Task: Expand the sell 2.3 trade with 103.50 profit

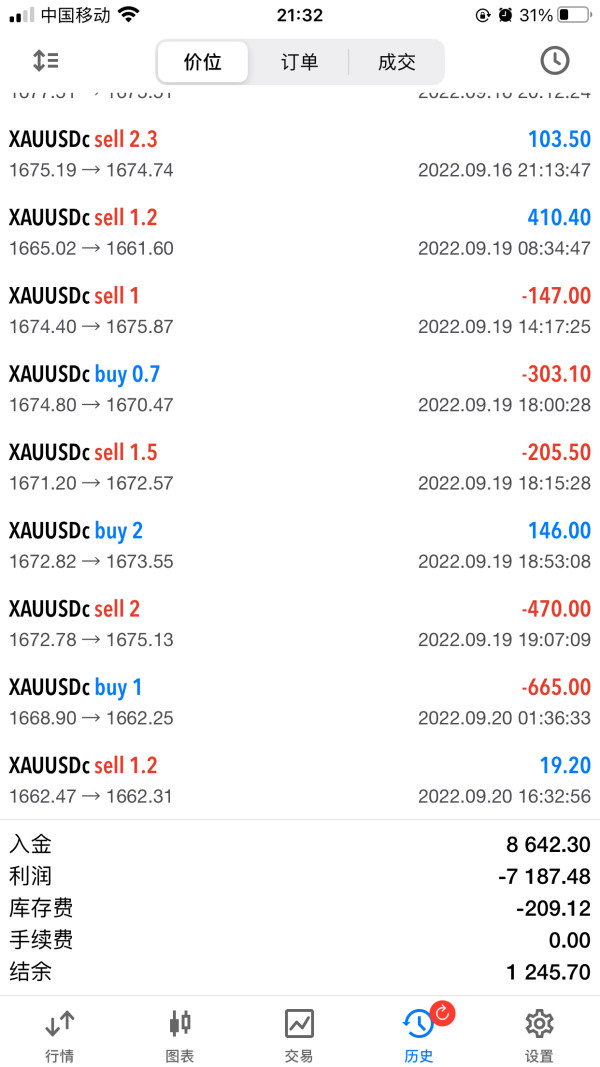Action: pos(300,154)
